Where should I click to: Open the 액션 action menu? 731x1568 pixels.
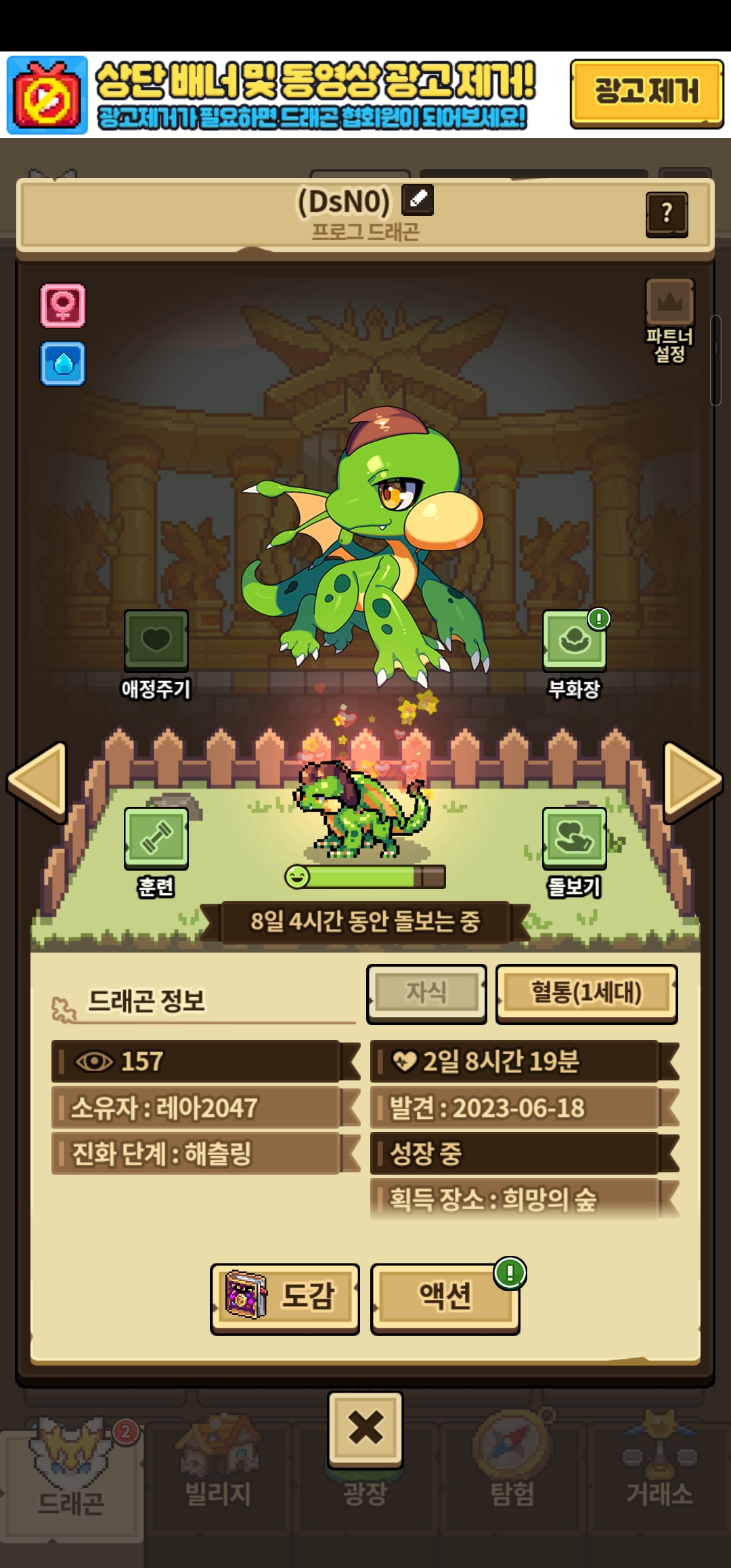click(x=445, y=1297)
